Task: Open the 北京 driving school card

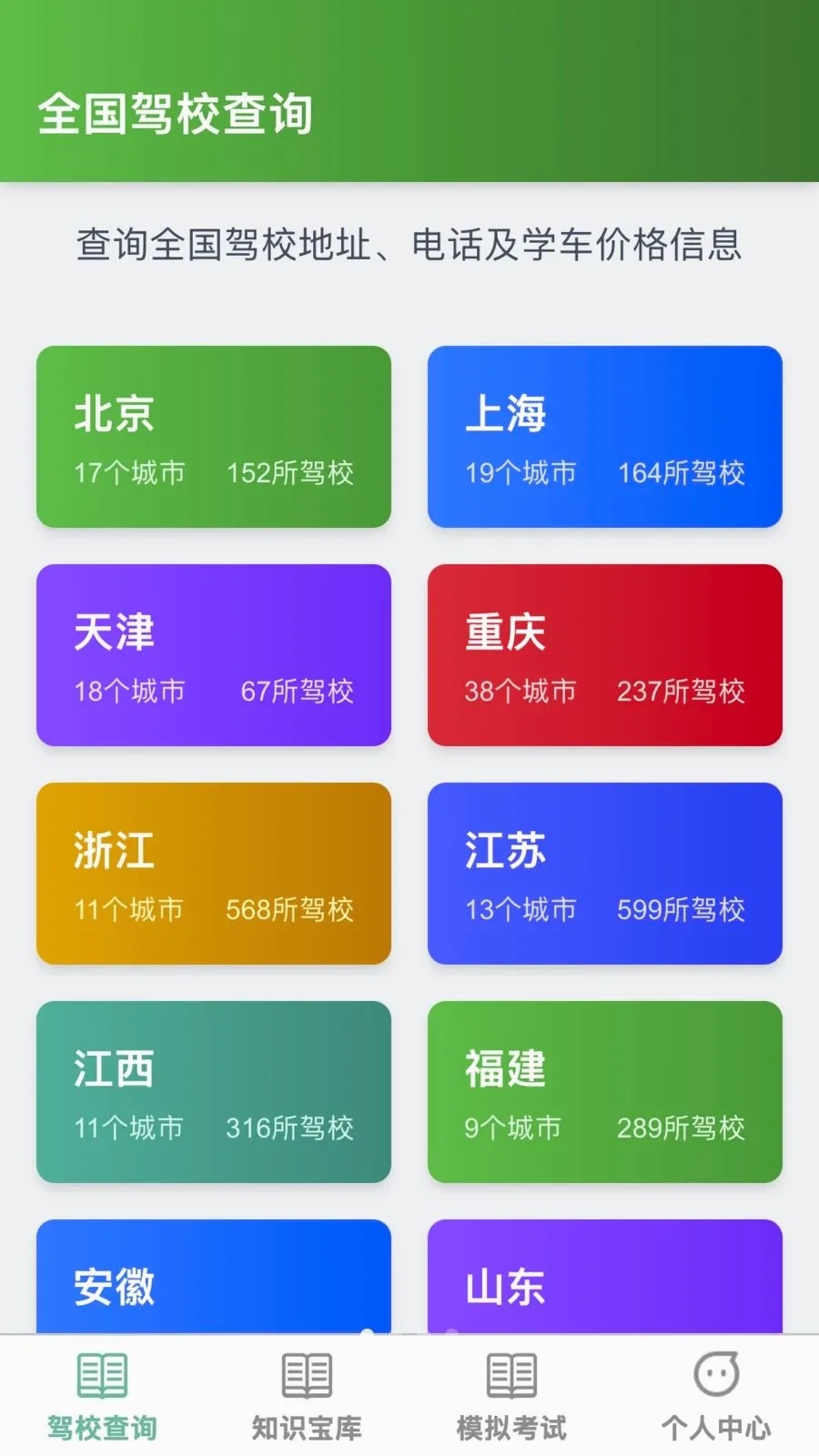Action: (x=214, y=437)
